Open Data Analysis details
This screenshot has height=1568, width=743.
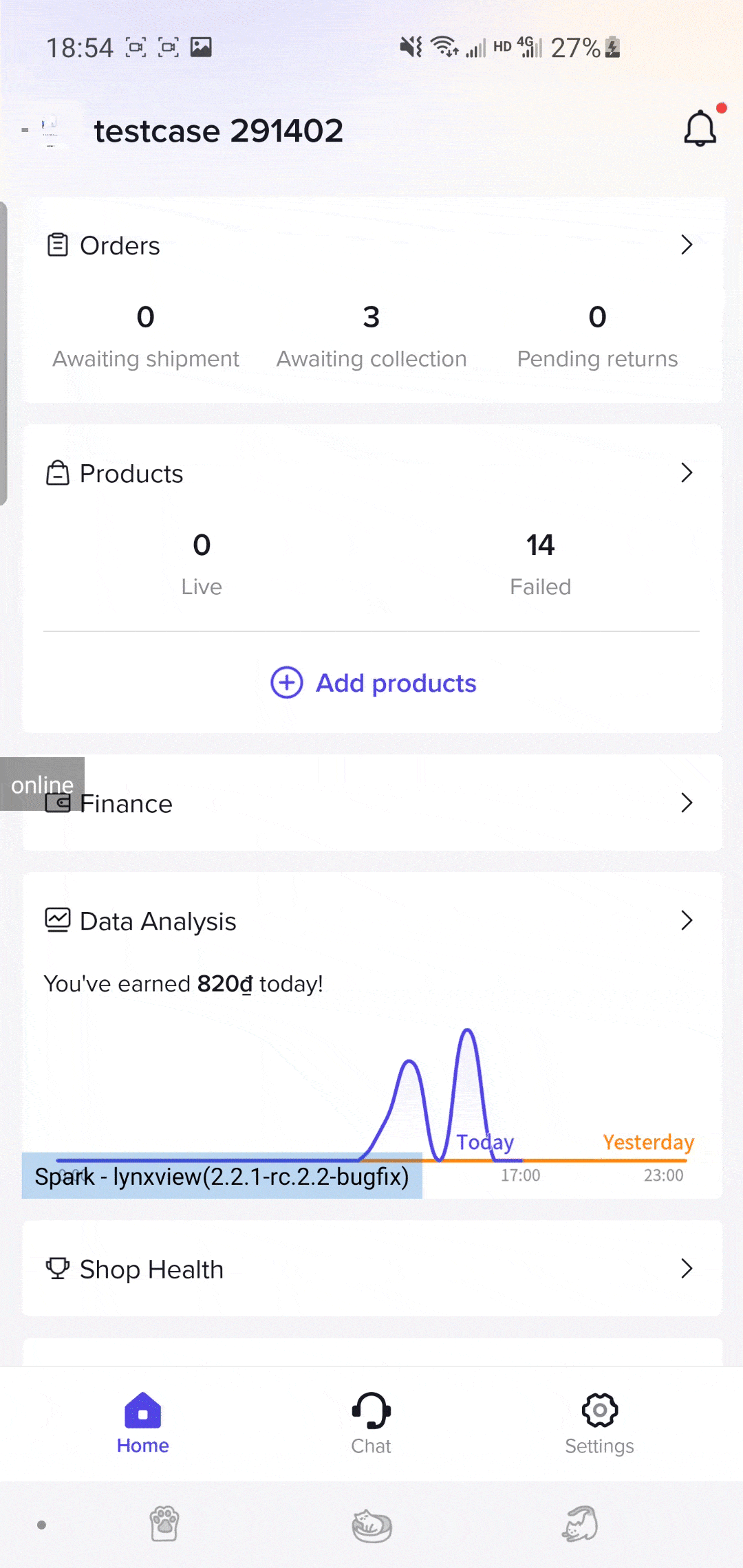(x=371, y=921)
